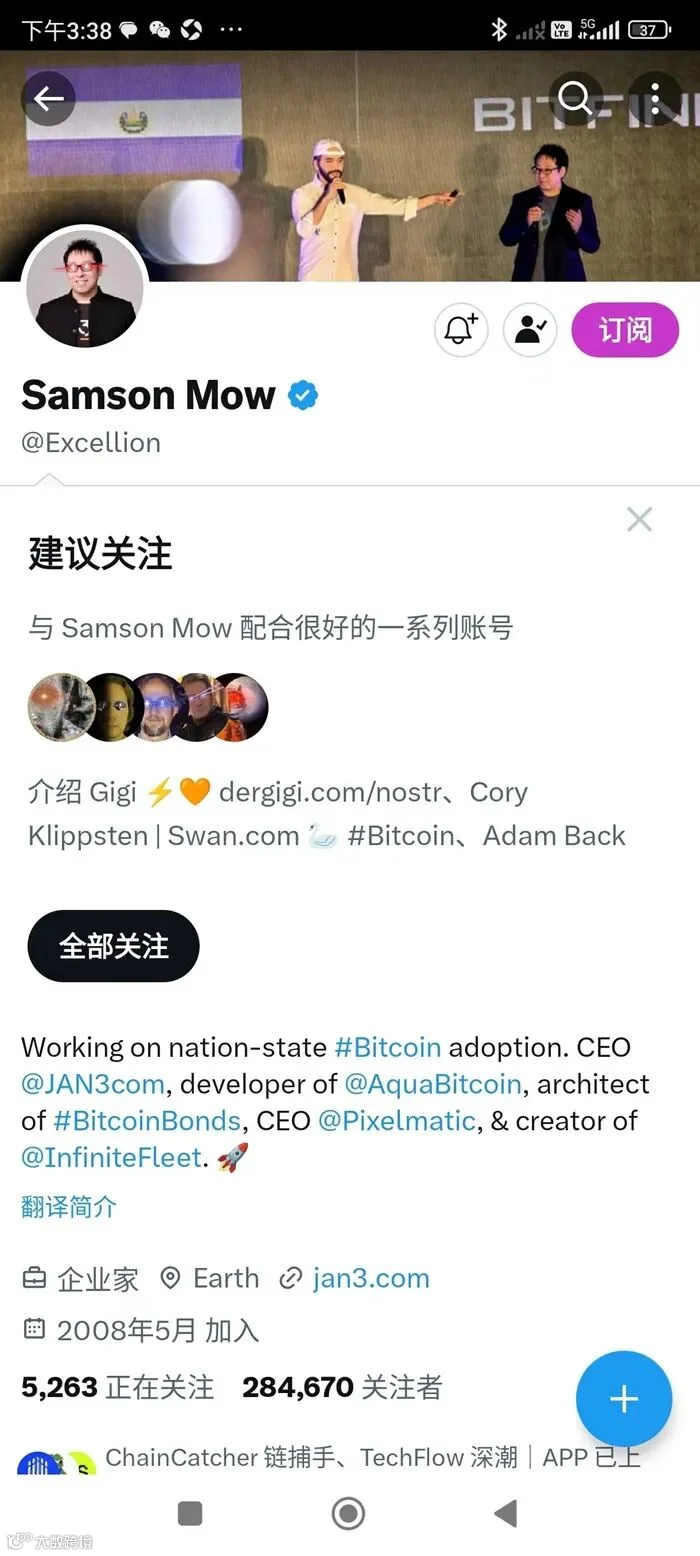Screen dimensions: 700x1556
Task: Open the @AquaBitcoin mention
Action: [x=433, y=1084]
